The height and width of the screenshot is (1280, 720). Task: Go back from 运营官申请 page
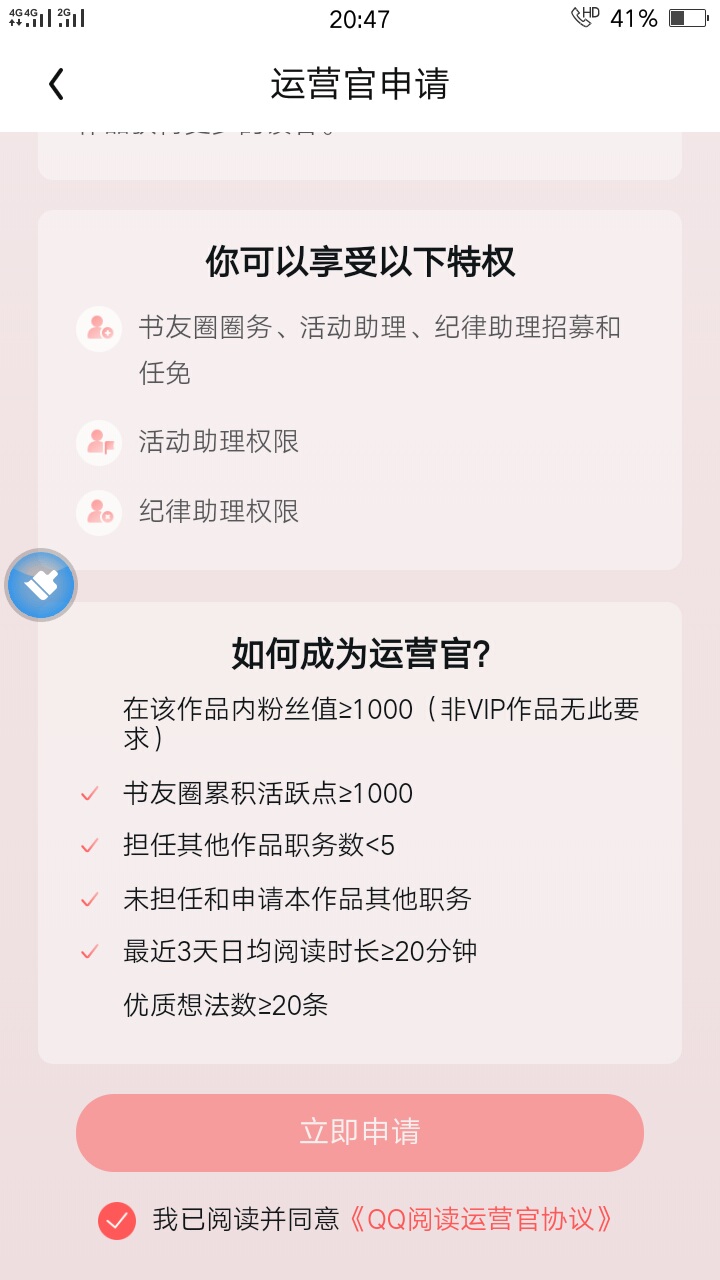(x=57, y=84)
